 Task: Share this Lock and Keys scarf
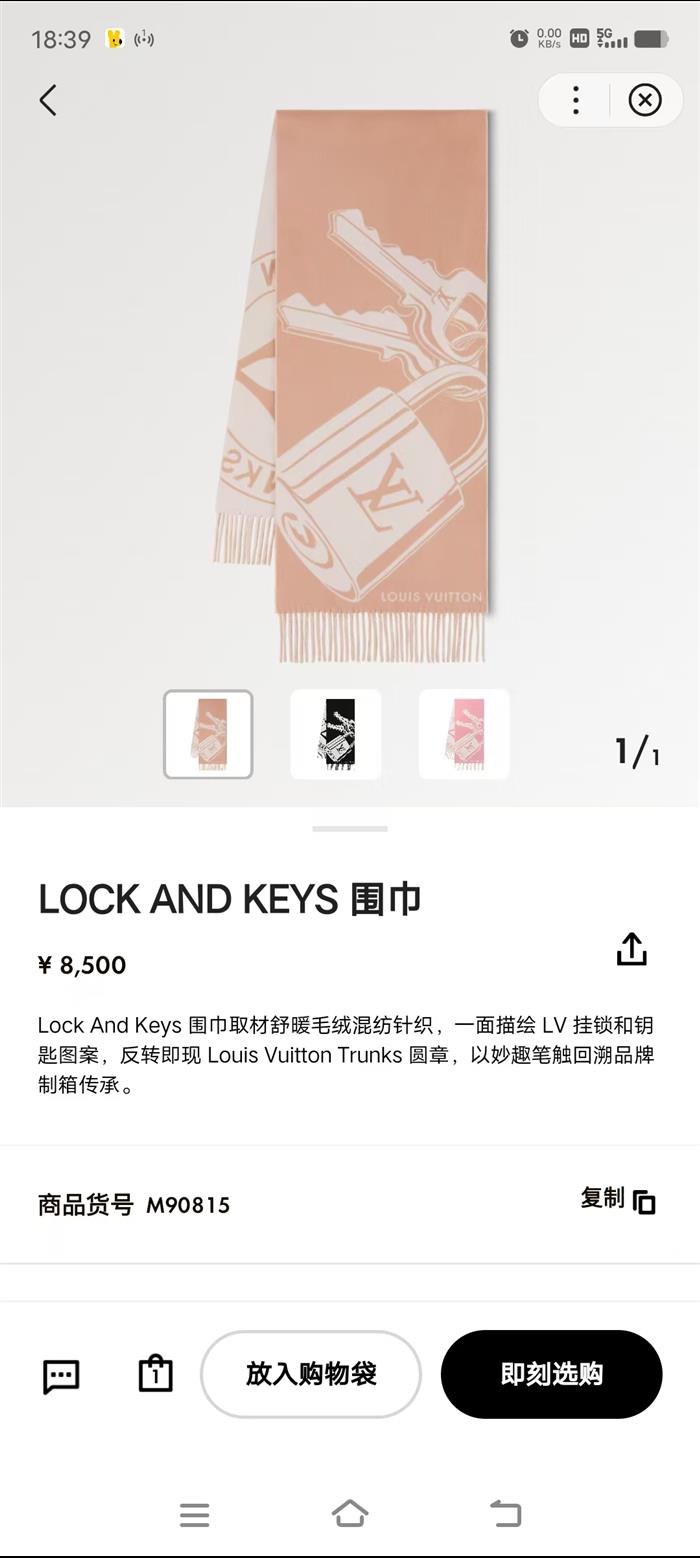pyautogui.click(x=631, y=950)
